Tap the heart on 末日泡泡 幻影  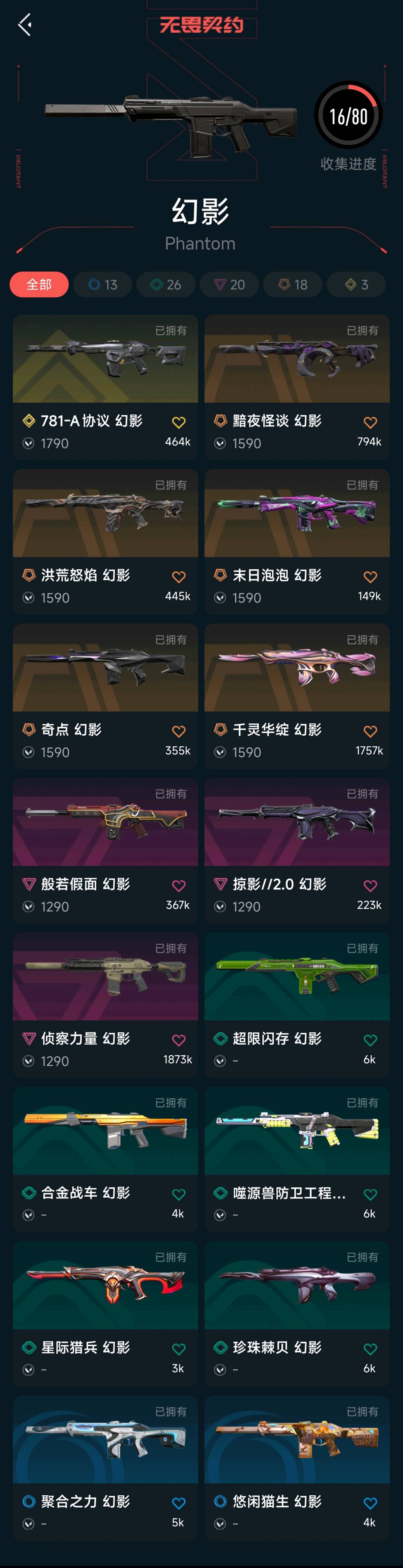click(370, 577)
